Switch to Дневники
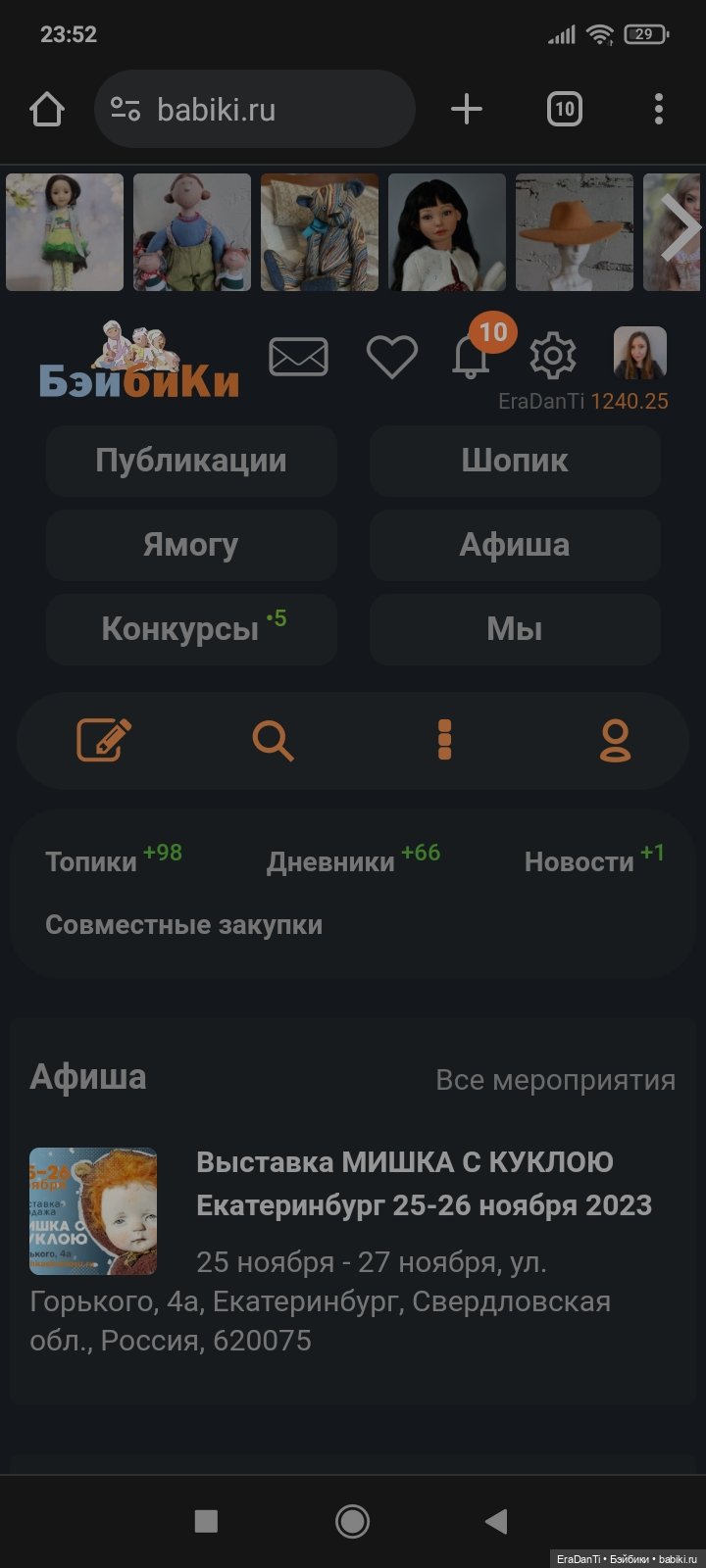This screenshot has height=1568, width=706. click(330, 862)
